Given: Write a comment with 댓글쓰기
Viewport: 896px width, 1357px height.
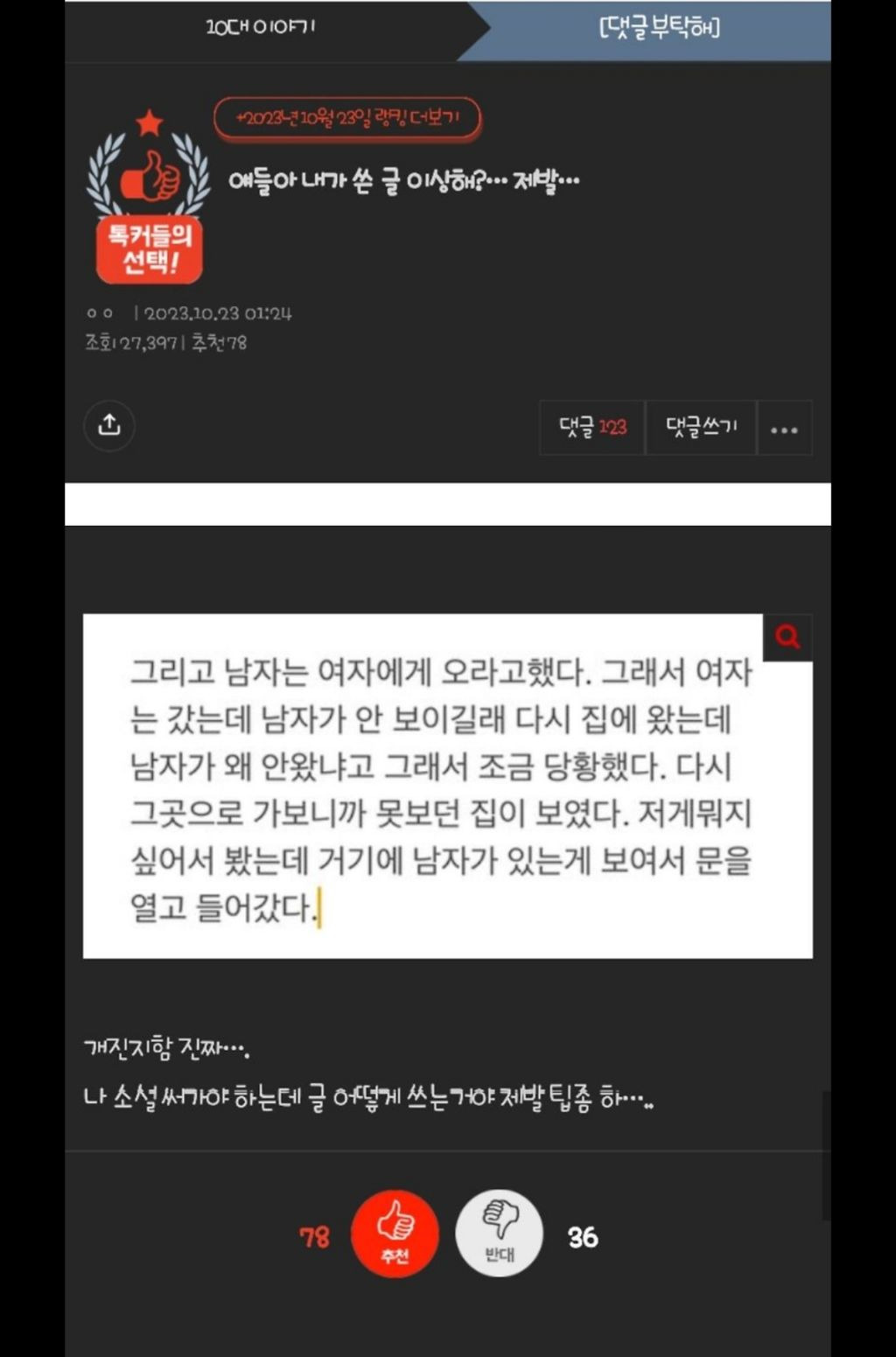Looking at the screenshot, I should [x=701, y=427].
